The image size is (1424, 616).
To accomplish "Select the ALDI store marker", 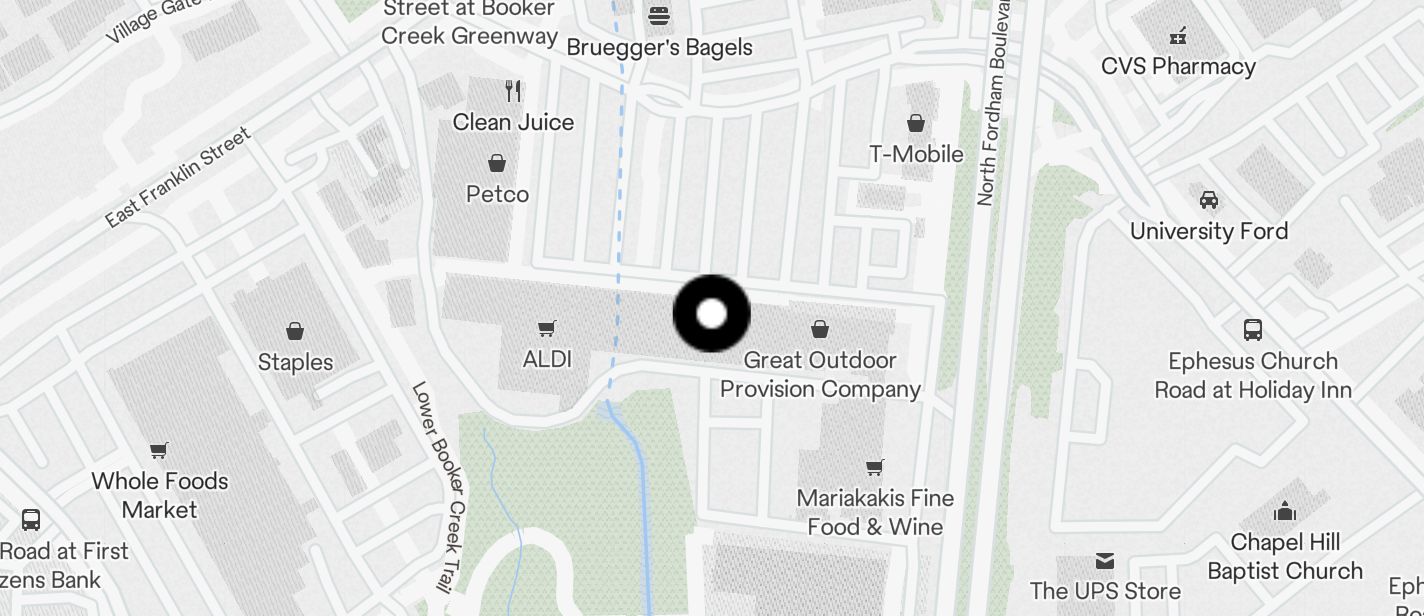I will coord(547,328).
